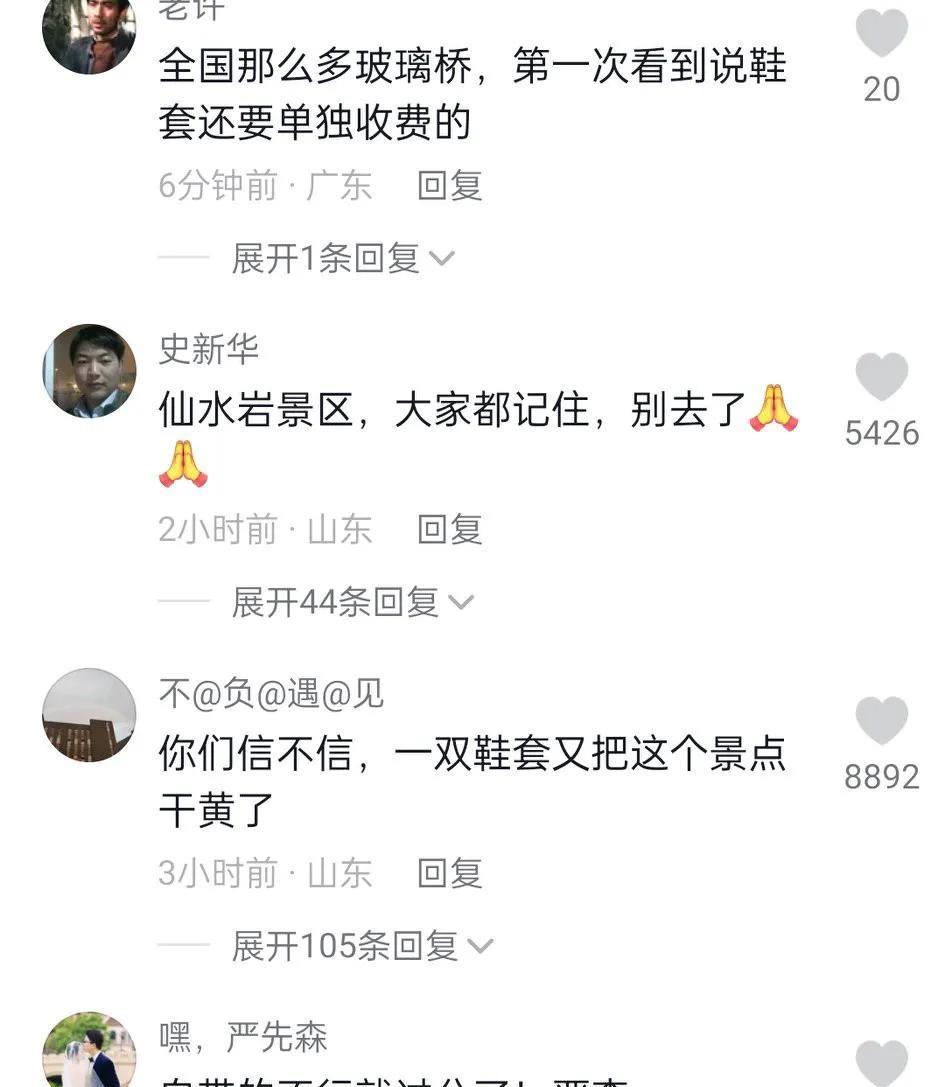Screen dimensions: 945x1087
Task: Open 不@负@遇@见's profile avatar
Action: (89, 715)
